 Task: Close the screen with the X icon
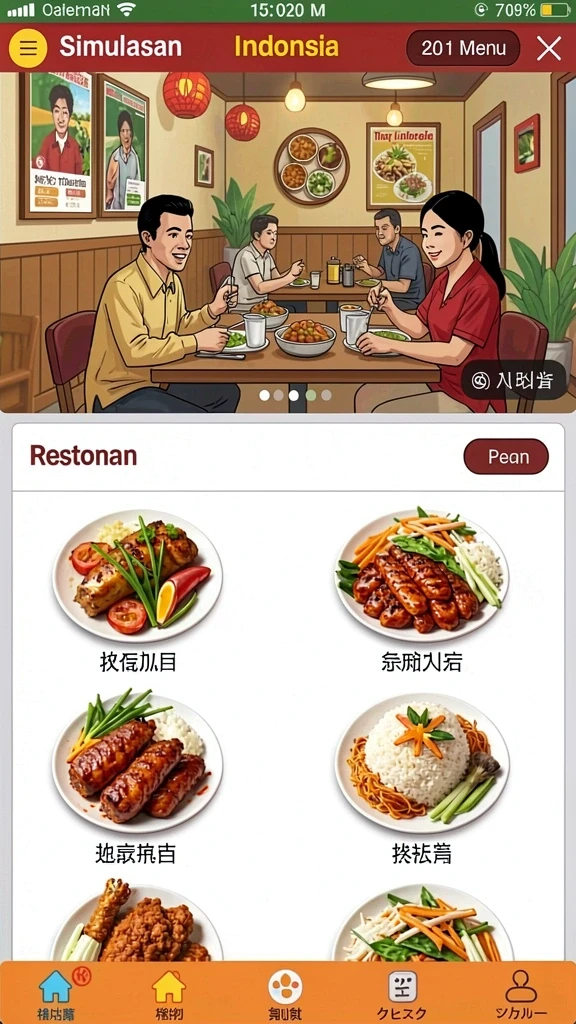click(x=549, y=48)
